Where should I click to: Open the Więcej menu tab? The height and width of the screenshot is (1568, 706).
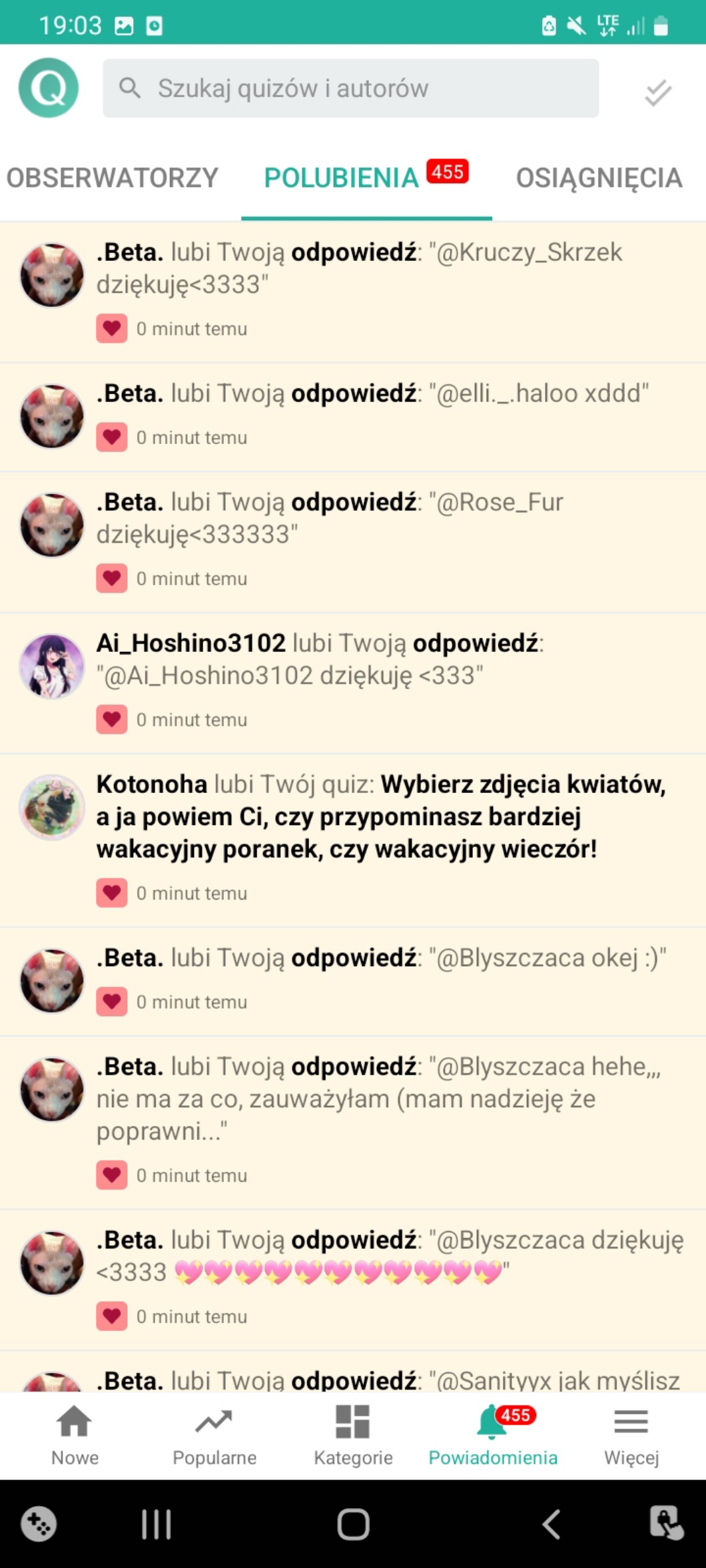click(631, 1434)
